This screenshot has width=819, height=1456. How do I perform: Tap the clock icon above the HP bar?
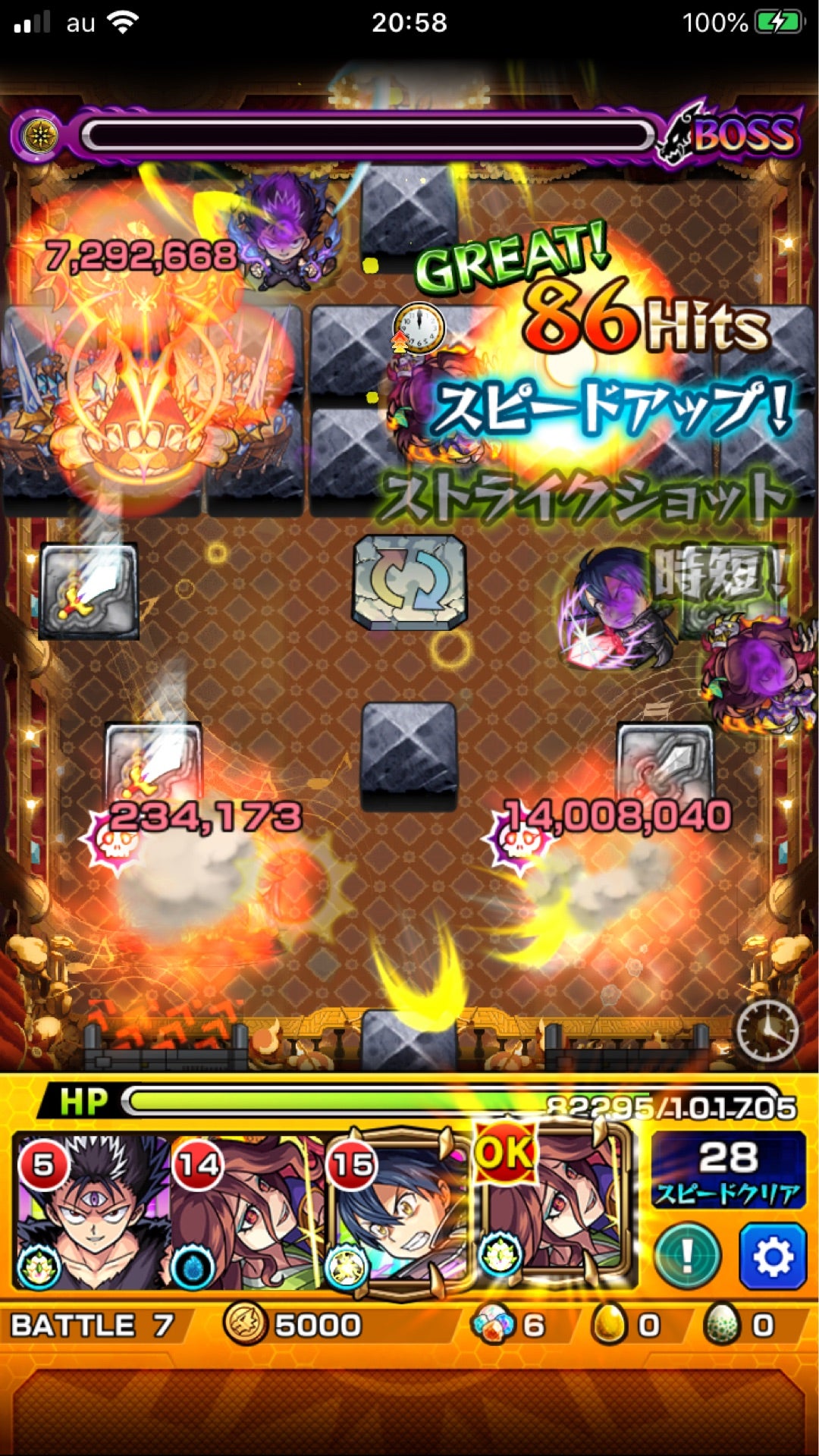tap(767, 1031)
